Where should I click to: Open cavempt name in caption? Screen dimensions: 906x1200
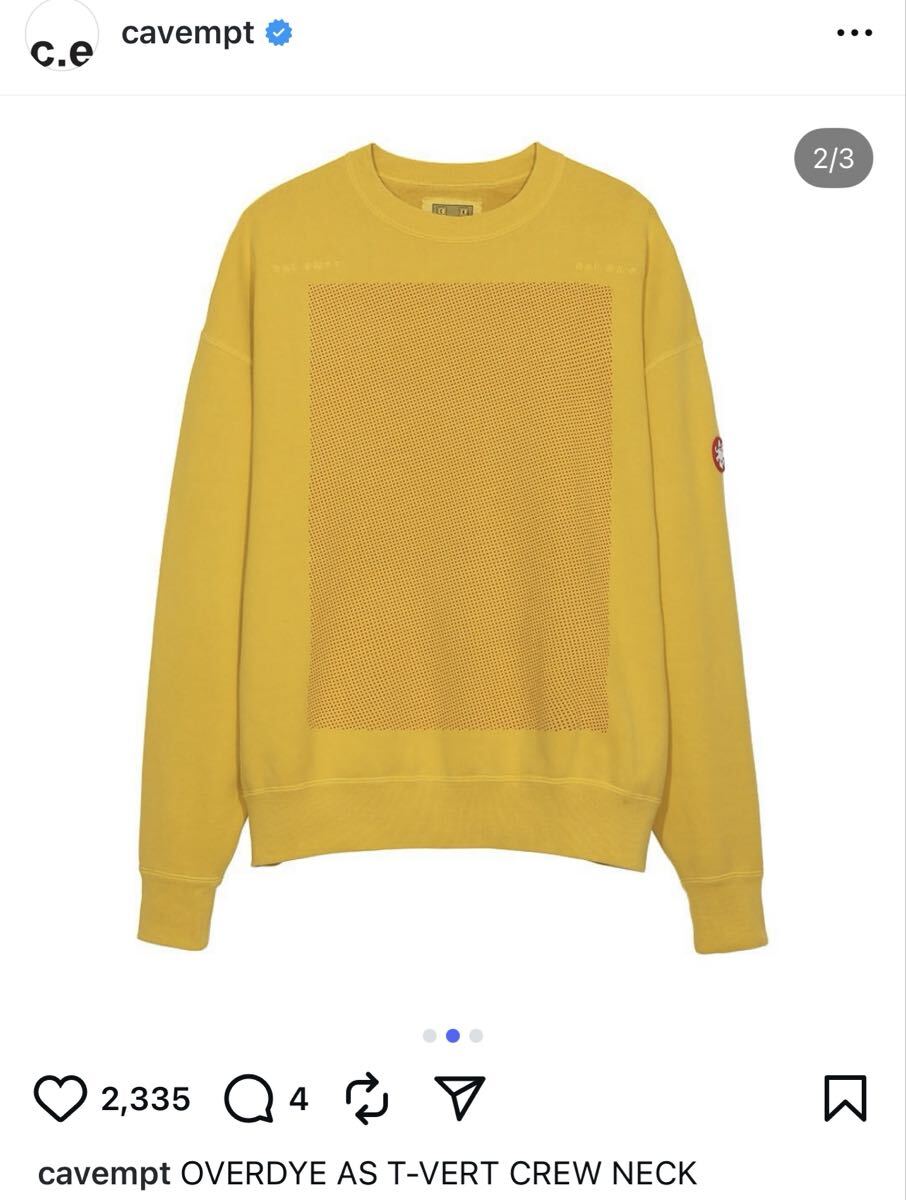pyautogui.click(x=103, y=1173)
